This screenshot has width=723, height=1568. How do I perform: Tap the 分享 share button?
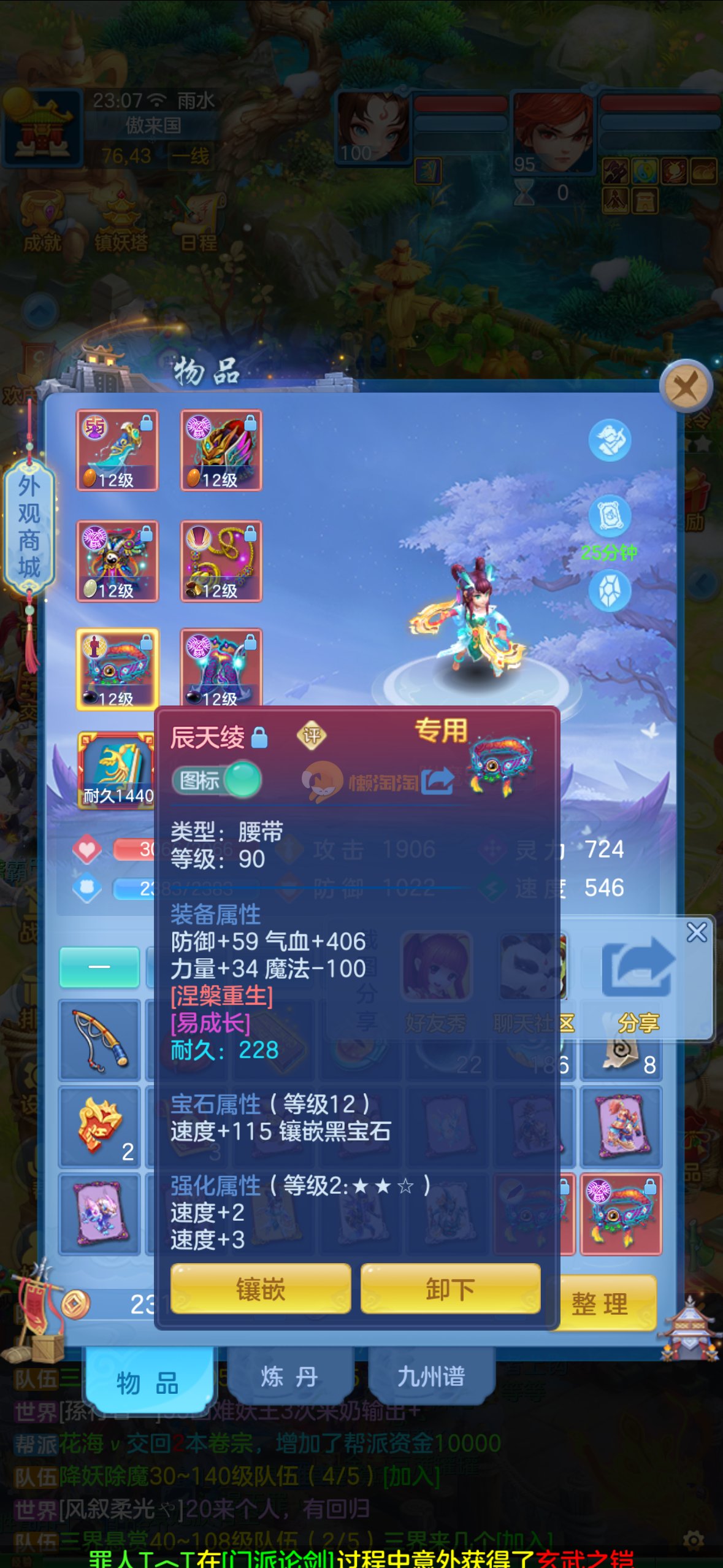click(x=638, y=980)
